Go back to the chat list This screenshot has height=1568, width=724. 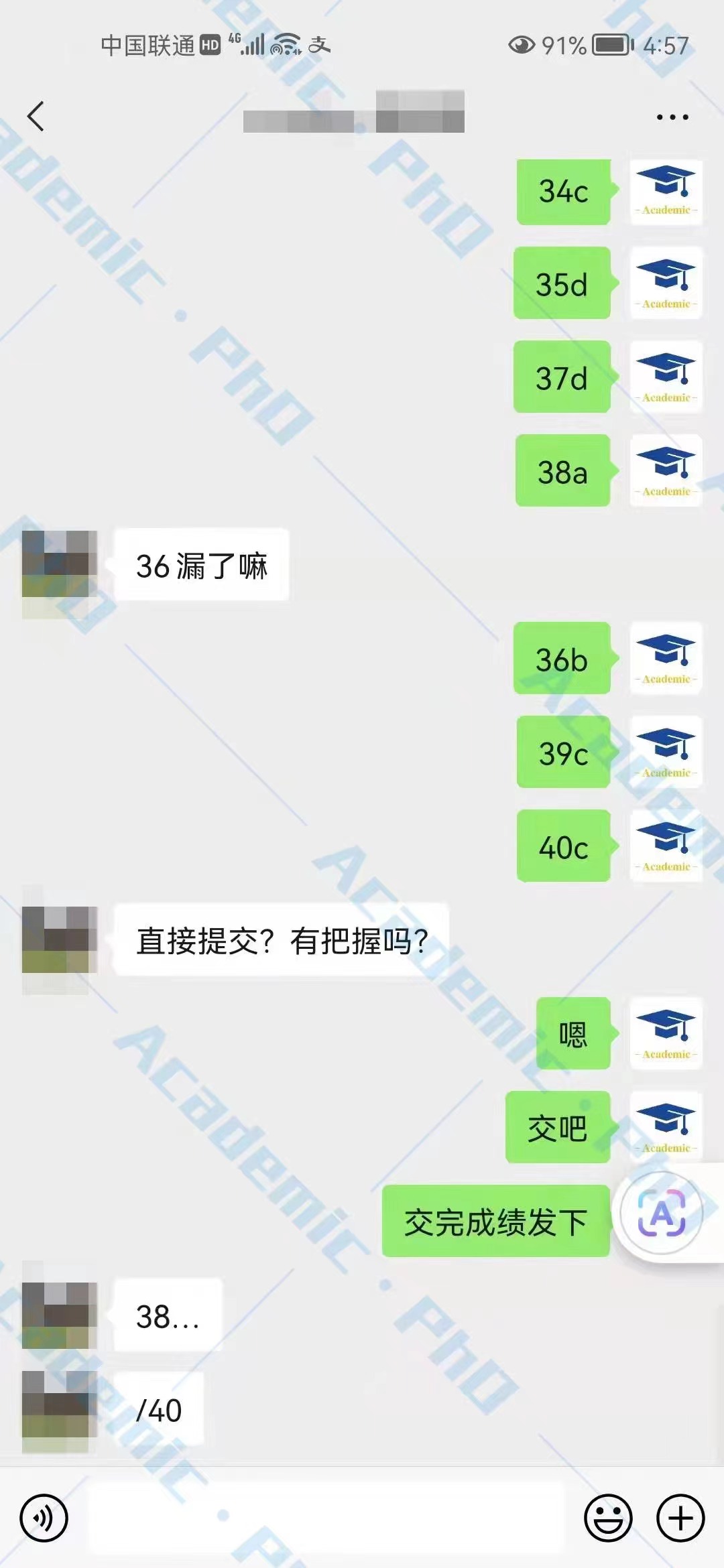click(x=36, y=117)
